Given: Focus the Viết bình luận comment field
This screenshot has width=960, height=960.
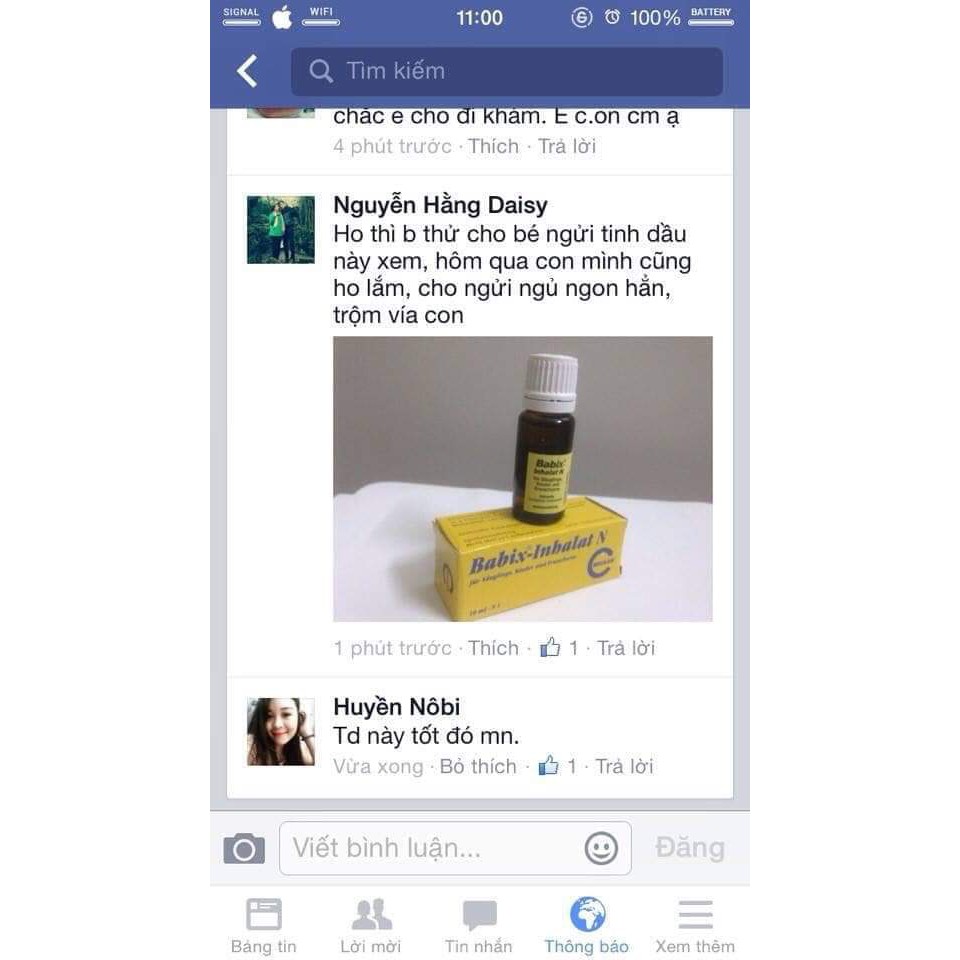Looking at the screenshot, I should 430,849.
